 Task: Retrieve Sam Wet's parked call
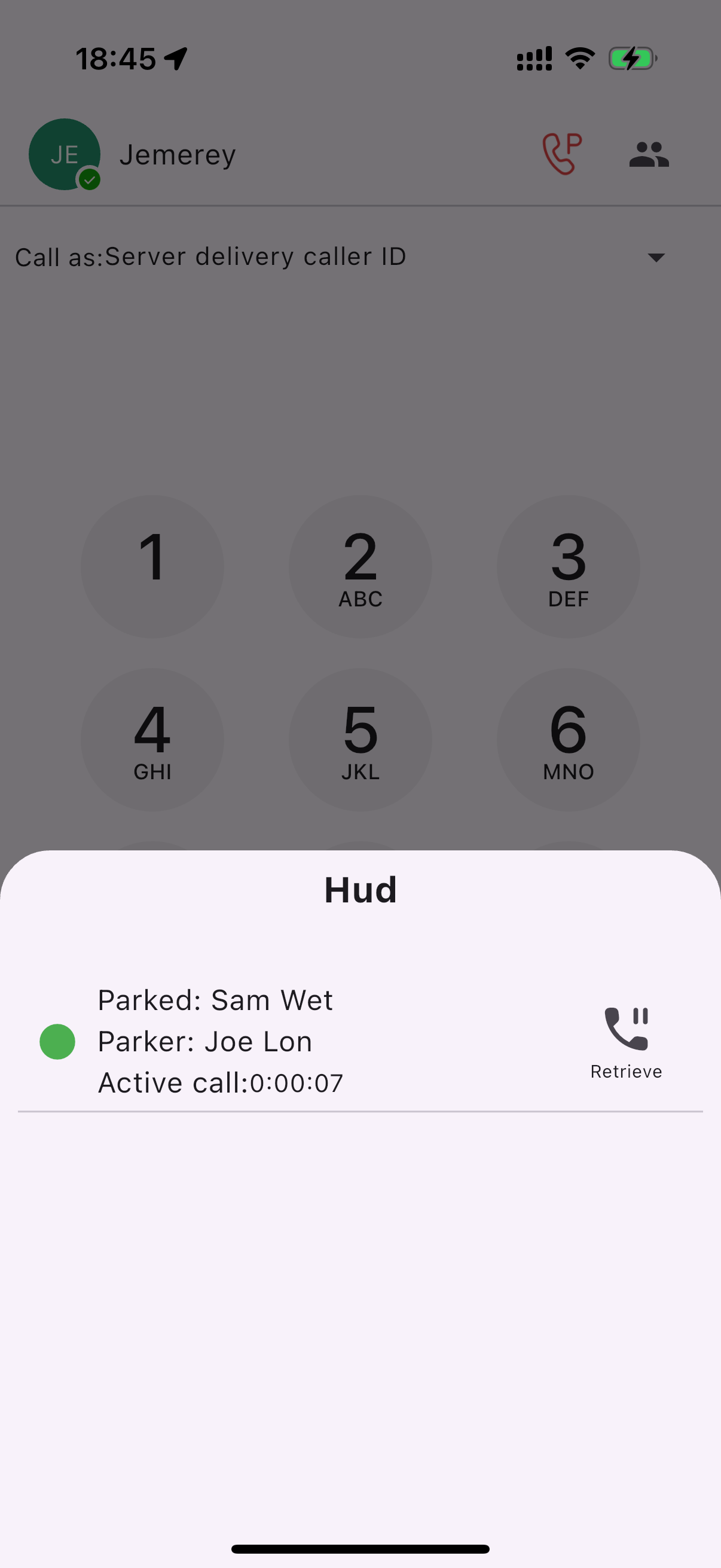point(625,1041)
